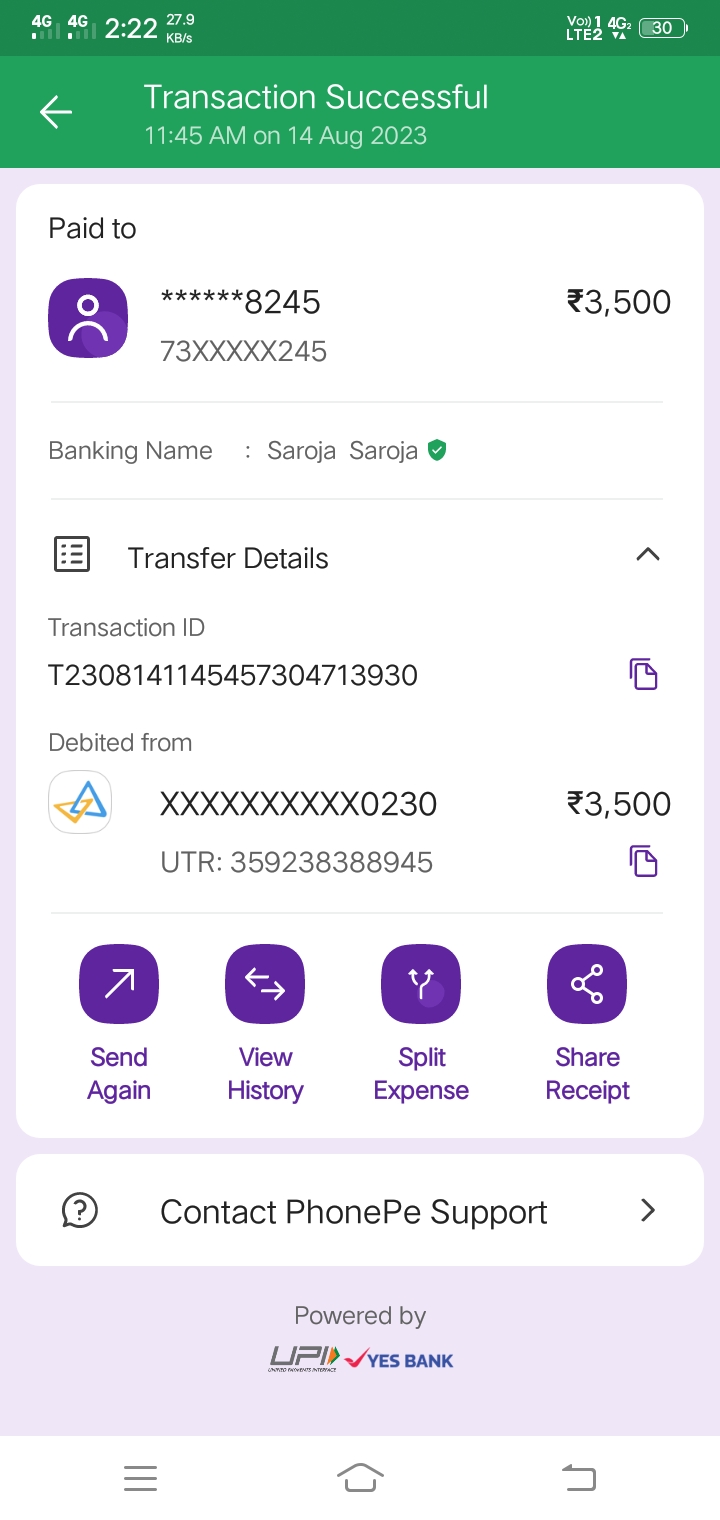Select Split Expense
720x1520 pixels.
pyautogui.click(x=421, y=1024)
